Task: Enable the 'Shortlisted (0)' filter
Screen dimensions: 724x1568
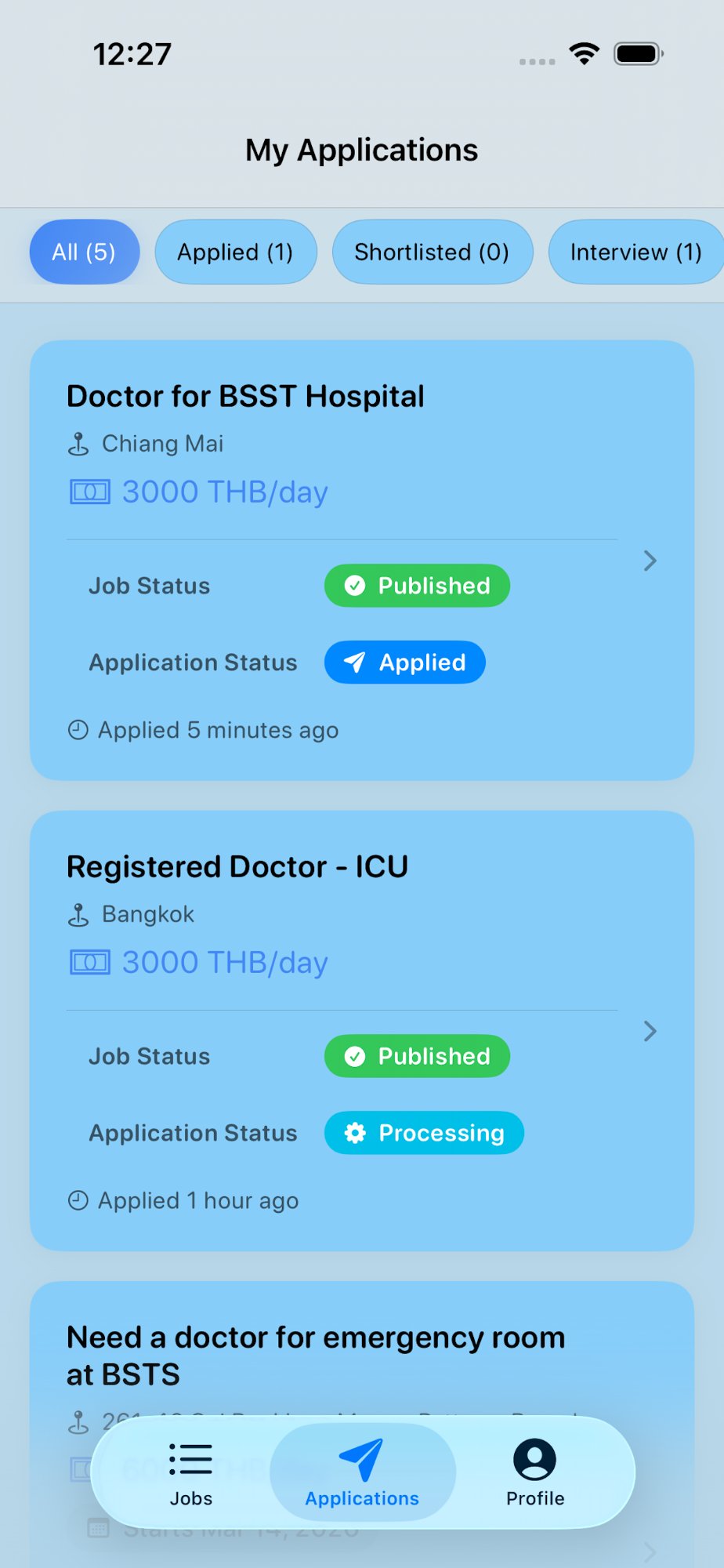Action: click(x=433, y=252)
